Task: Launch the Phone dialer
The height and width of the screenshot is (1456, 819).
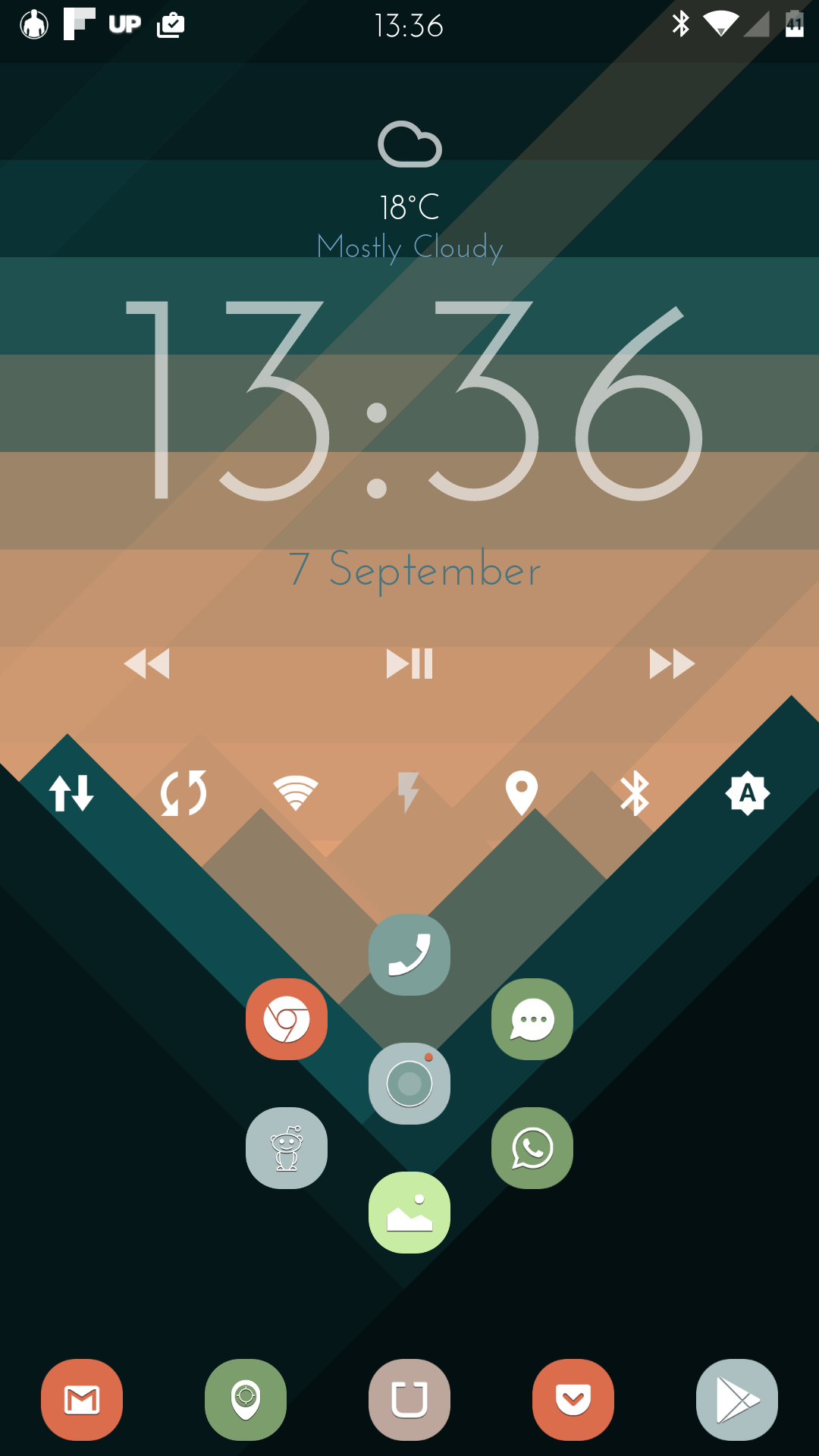Action: pyautogui.click(x=409, y=955)
